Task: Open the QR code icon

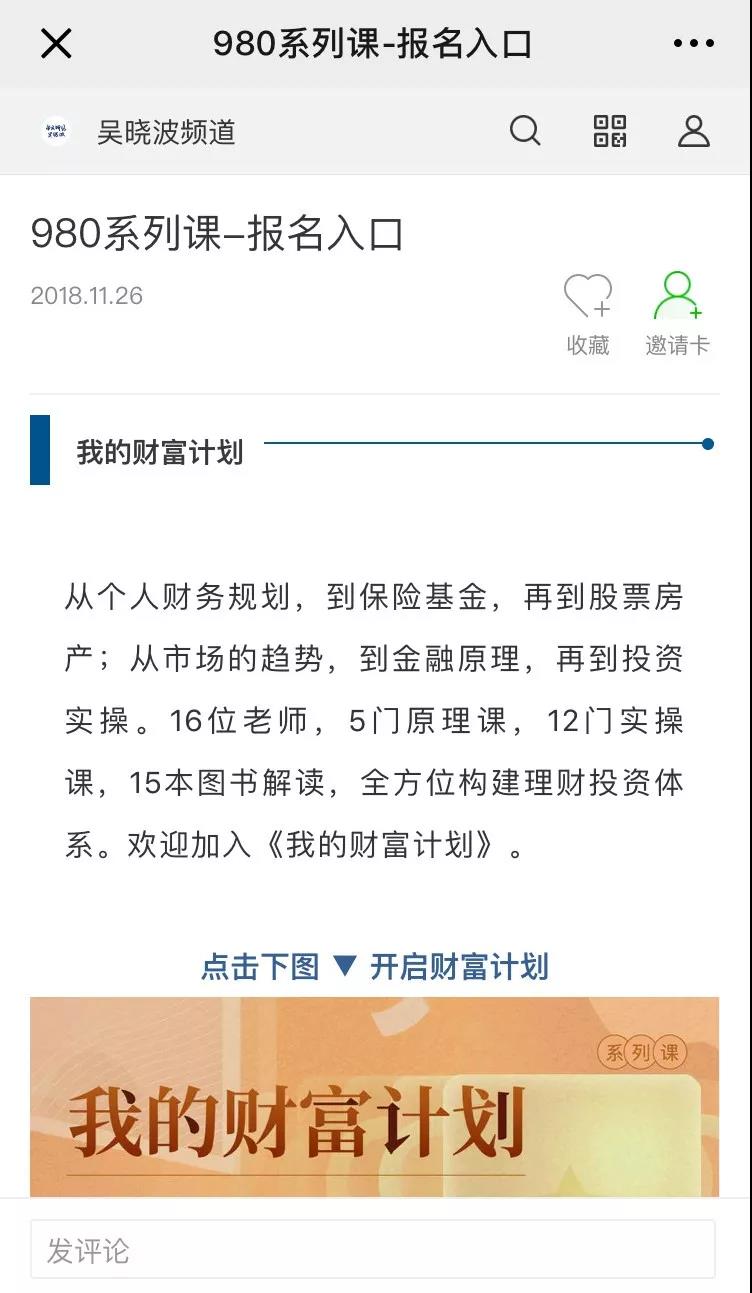Action: pyautogui.click(x=609, y=131)
